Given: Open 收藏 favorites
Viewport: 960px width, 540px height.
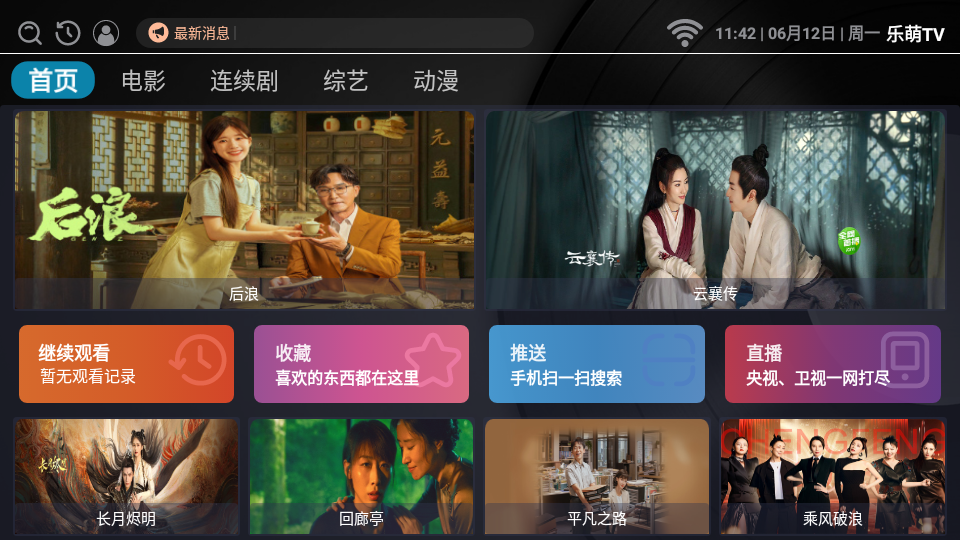Looking at the screenshot, I should 361,364.
